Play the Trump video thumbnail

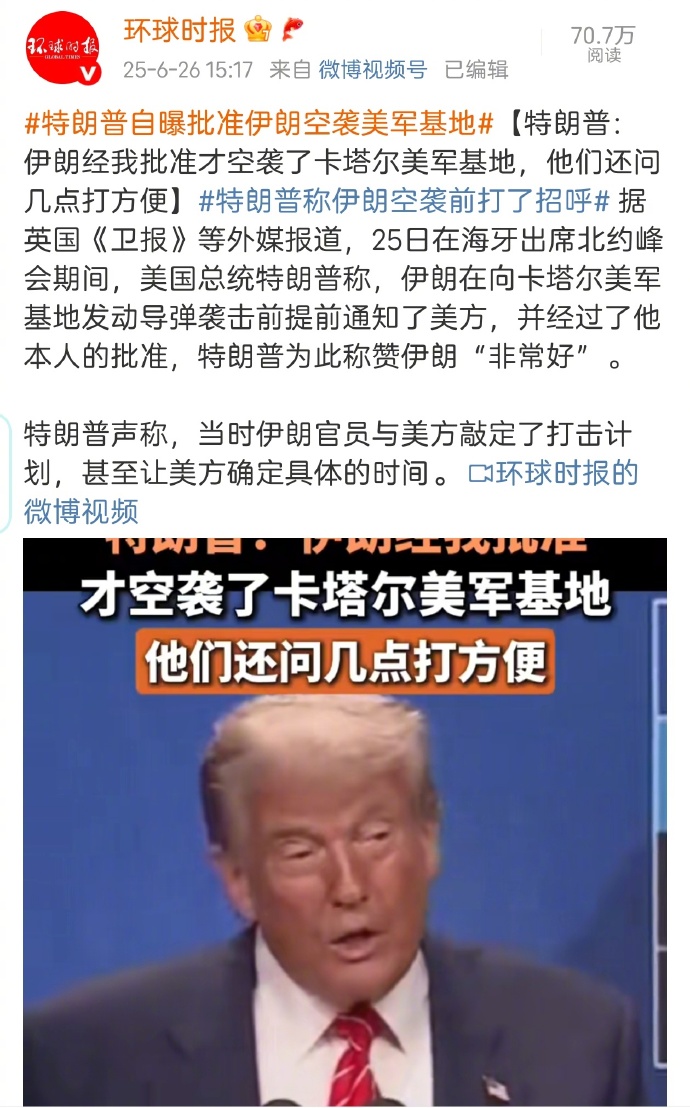pos(345,820)
